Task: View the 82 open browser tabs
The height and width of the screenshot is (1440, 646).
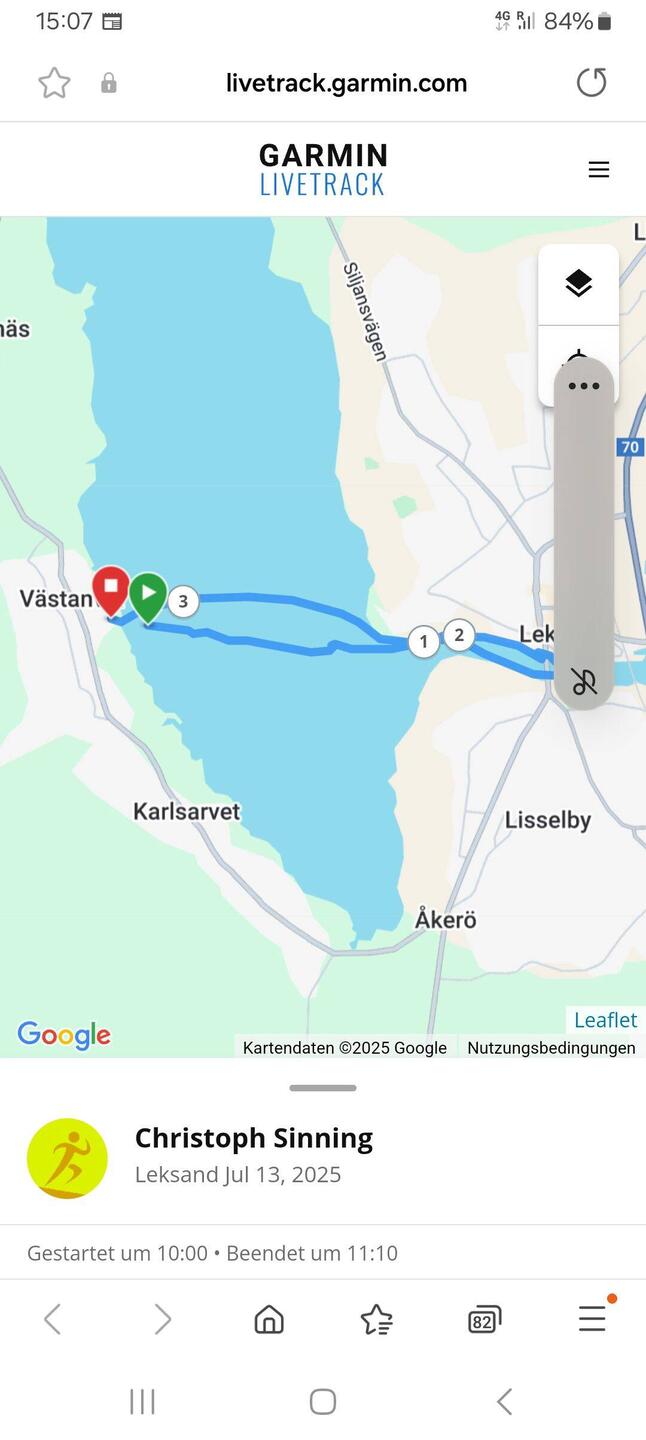Action: (x=484, y=1320)
